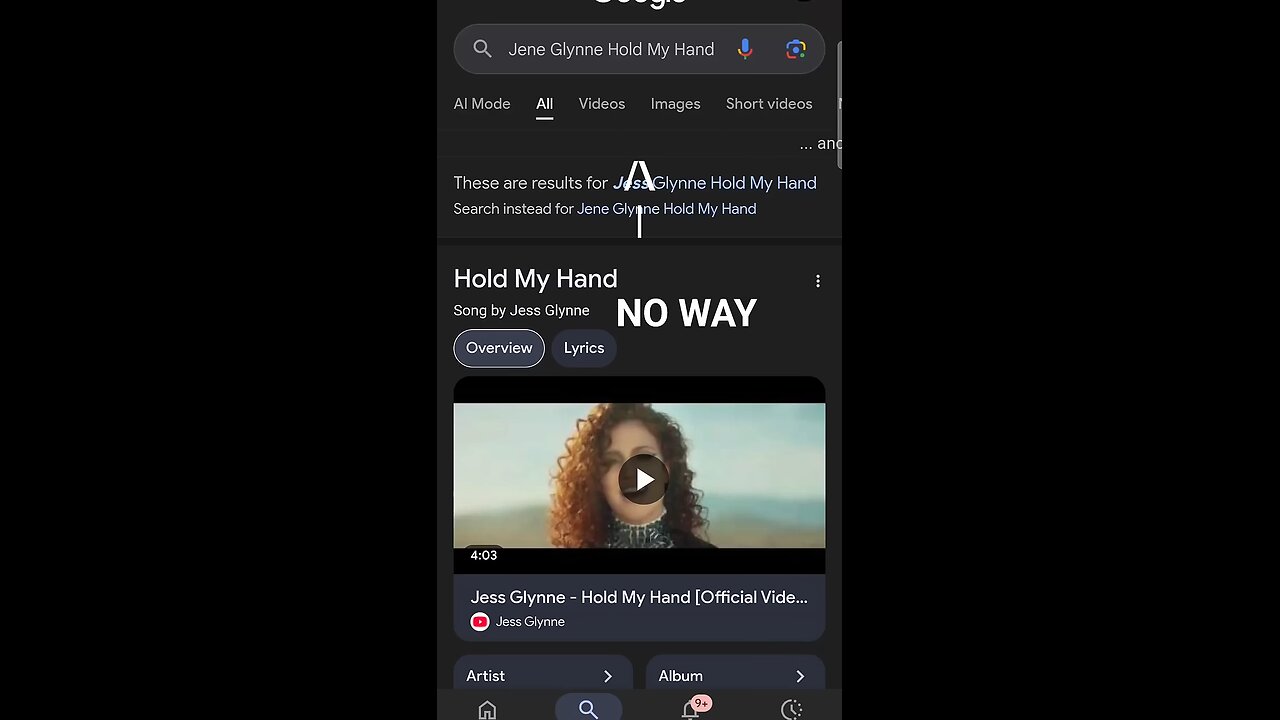Tap the search box with Jene Glynne query

click(x=610, y=49)
